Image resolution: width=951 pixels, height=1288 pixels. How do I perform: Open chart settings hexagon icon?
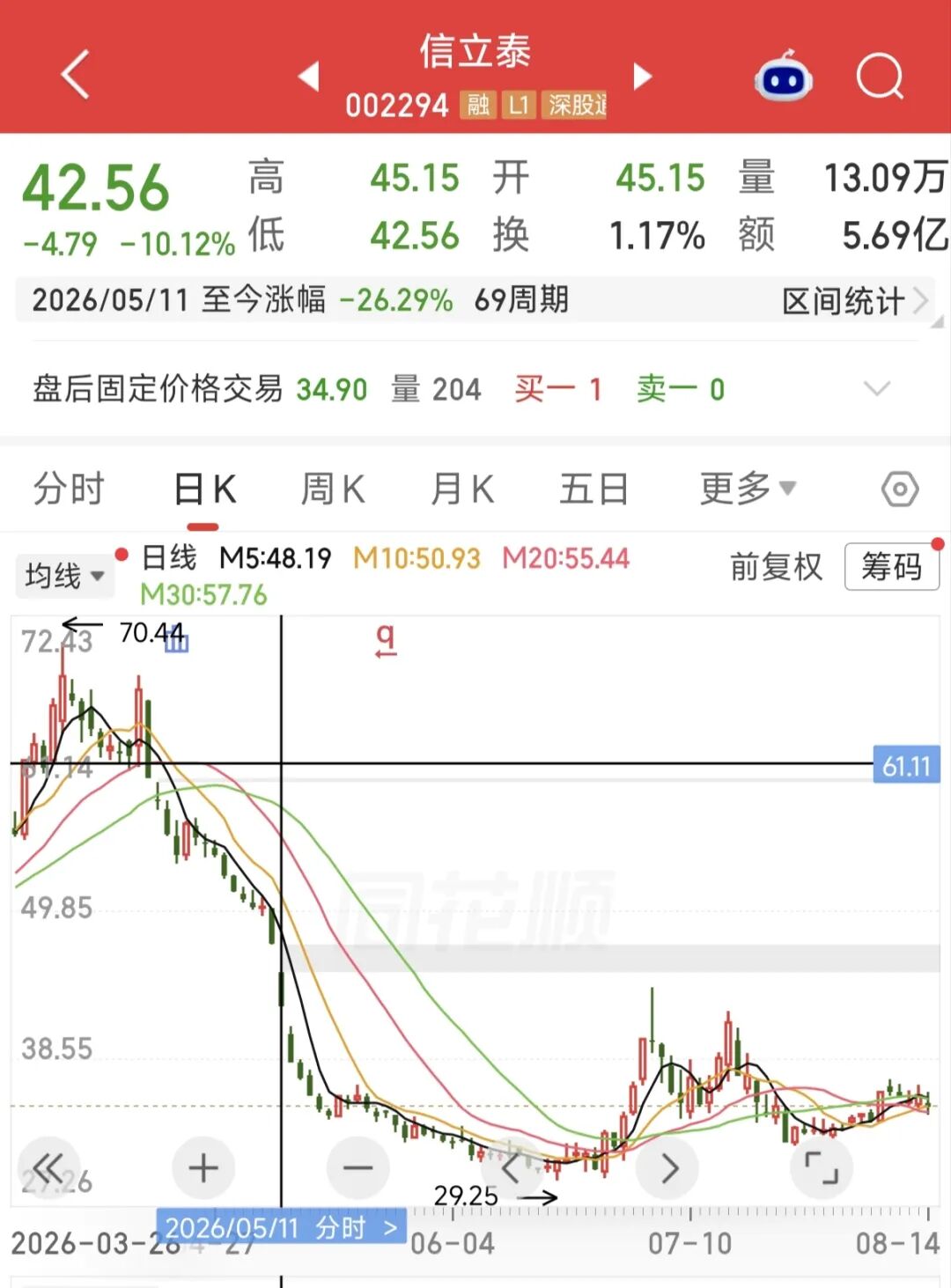900,489
